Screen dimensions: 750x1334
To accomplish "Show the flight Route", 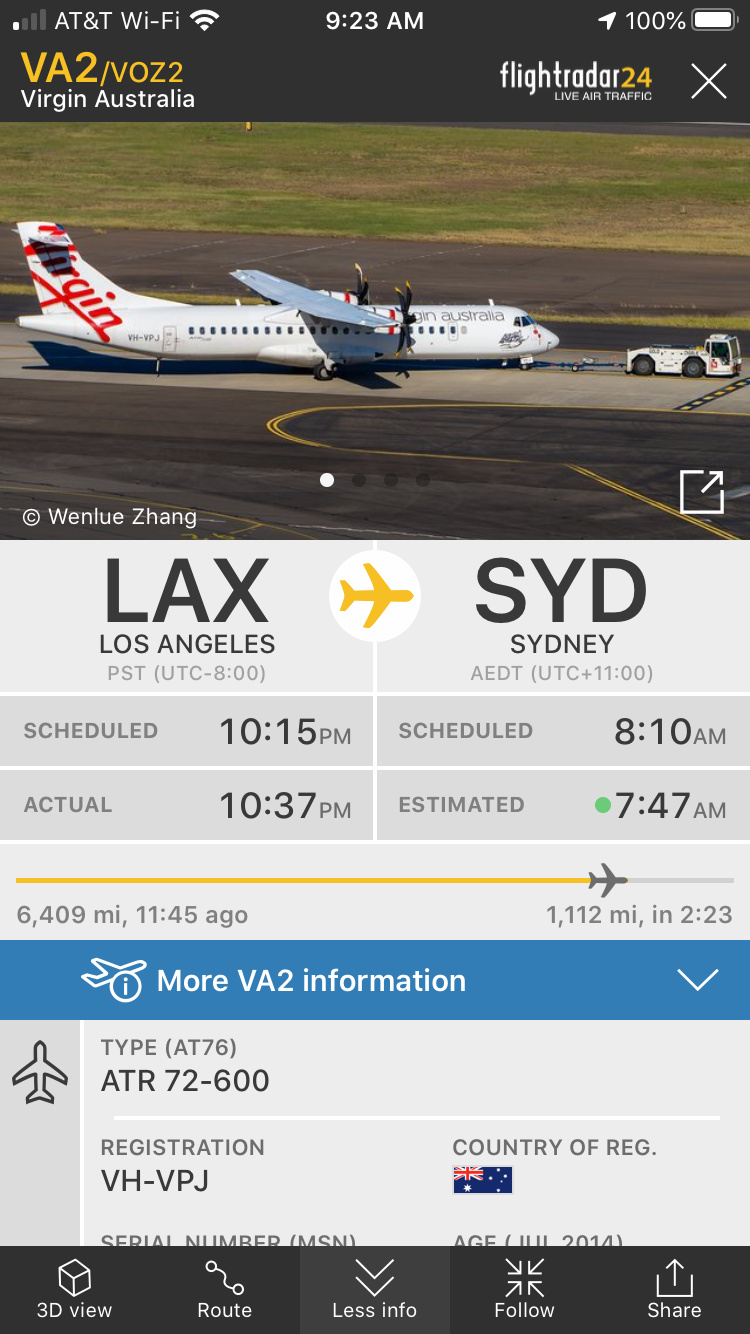I will [224, 1290].
